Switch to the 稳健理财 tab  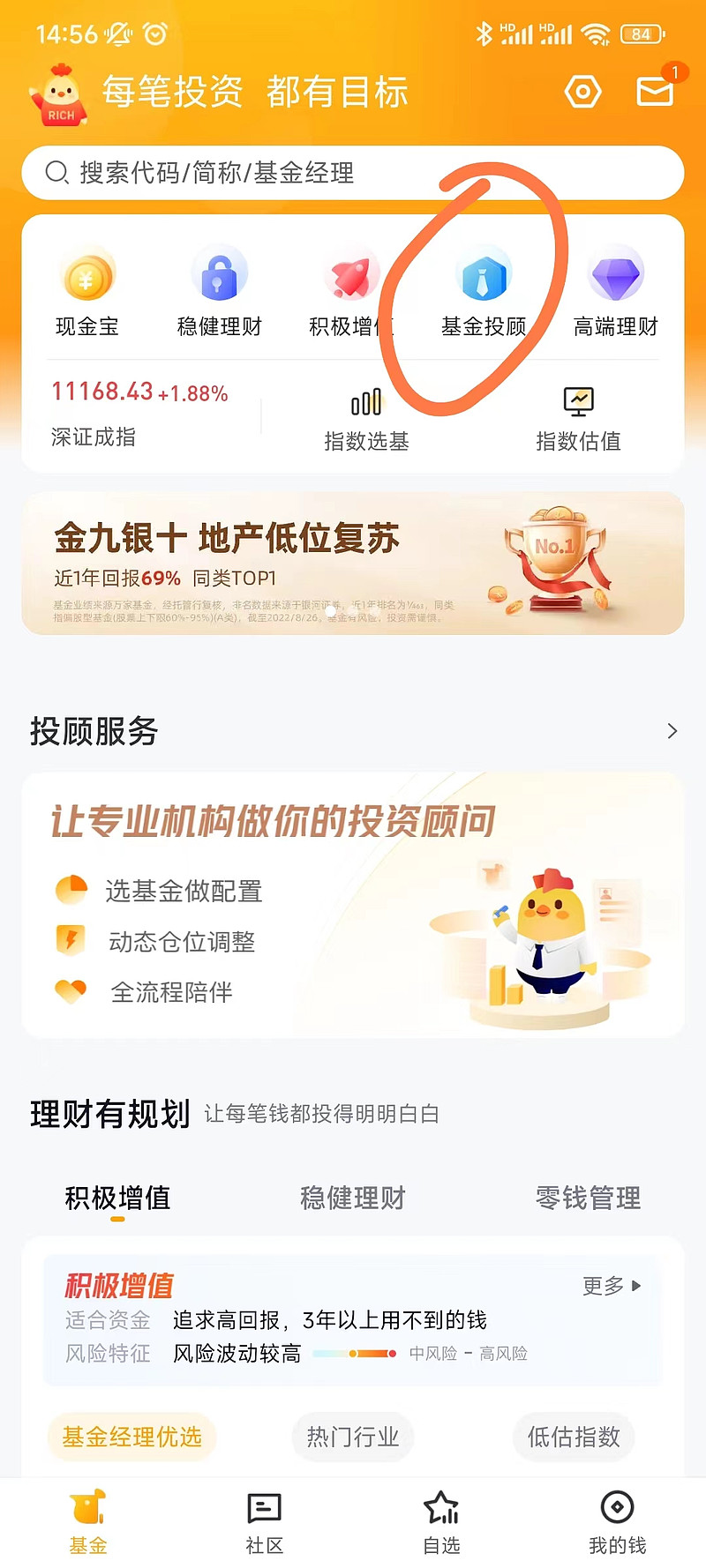[x=353, y=1198]
